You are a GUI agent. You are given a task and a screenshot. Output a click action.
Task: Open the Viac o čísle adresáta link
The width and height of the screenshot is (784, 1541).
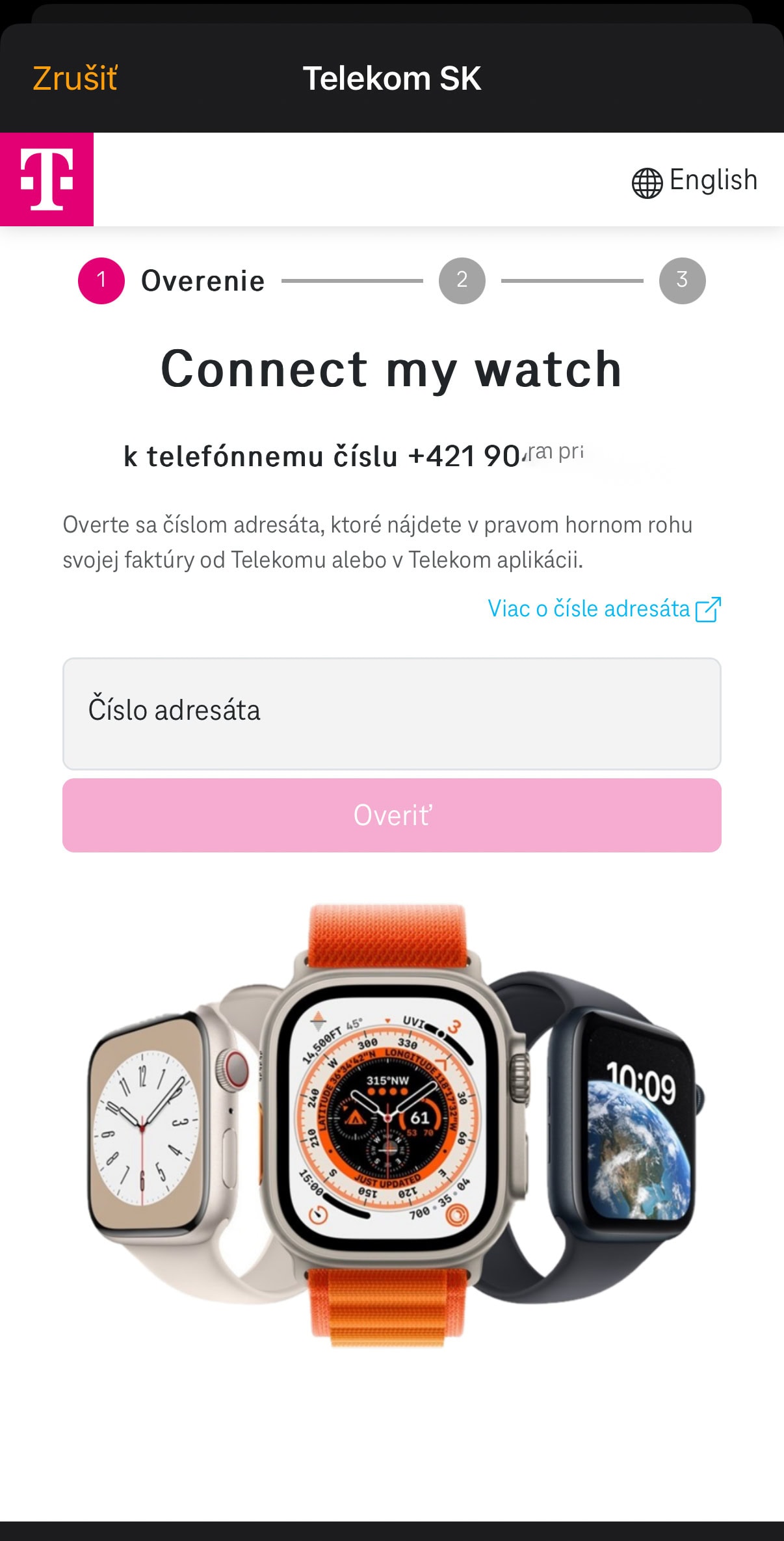click(x=603, y=609)
